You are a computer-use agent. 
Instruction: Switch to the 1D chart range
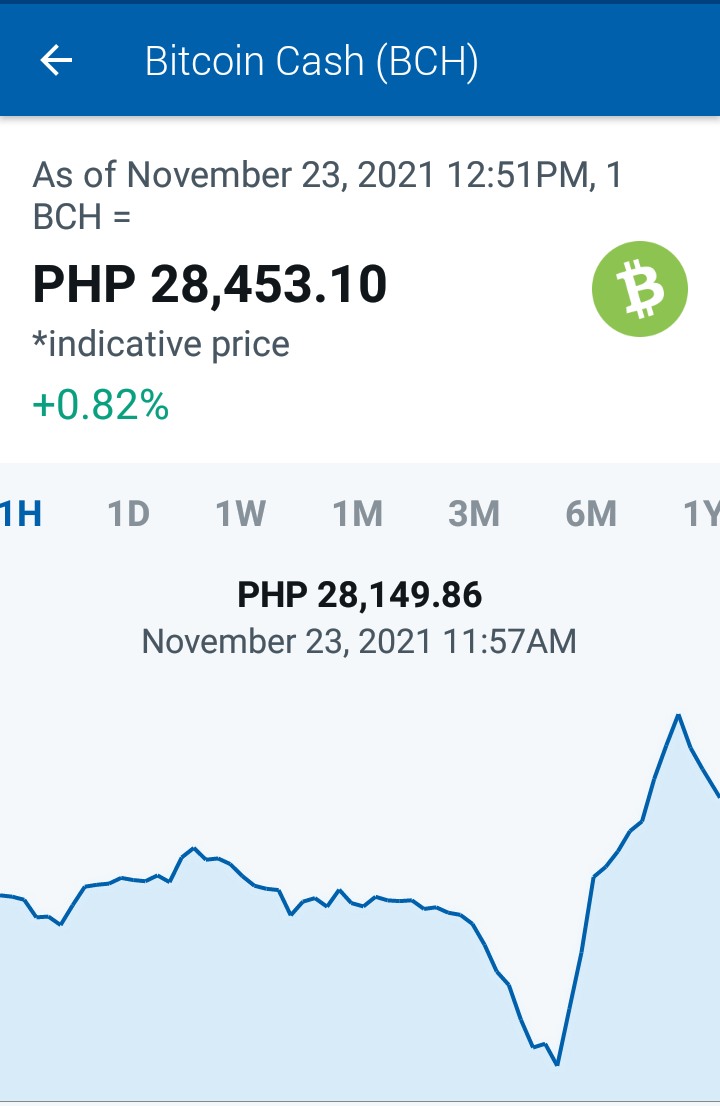(128, 514)
